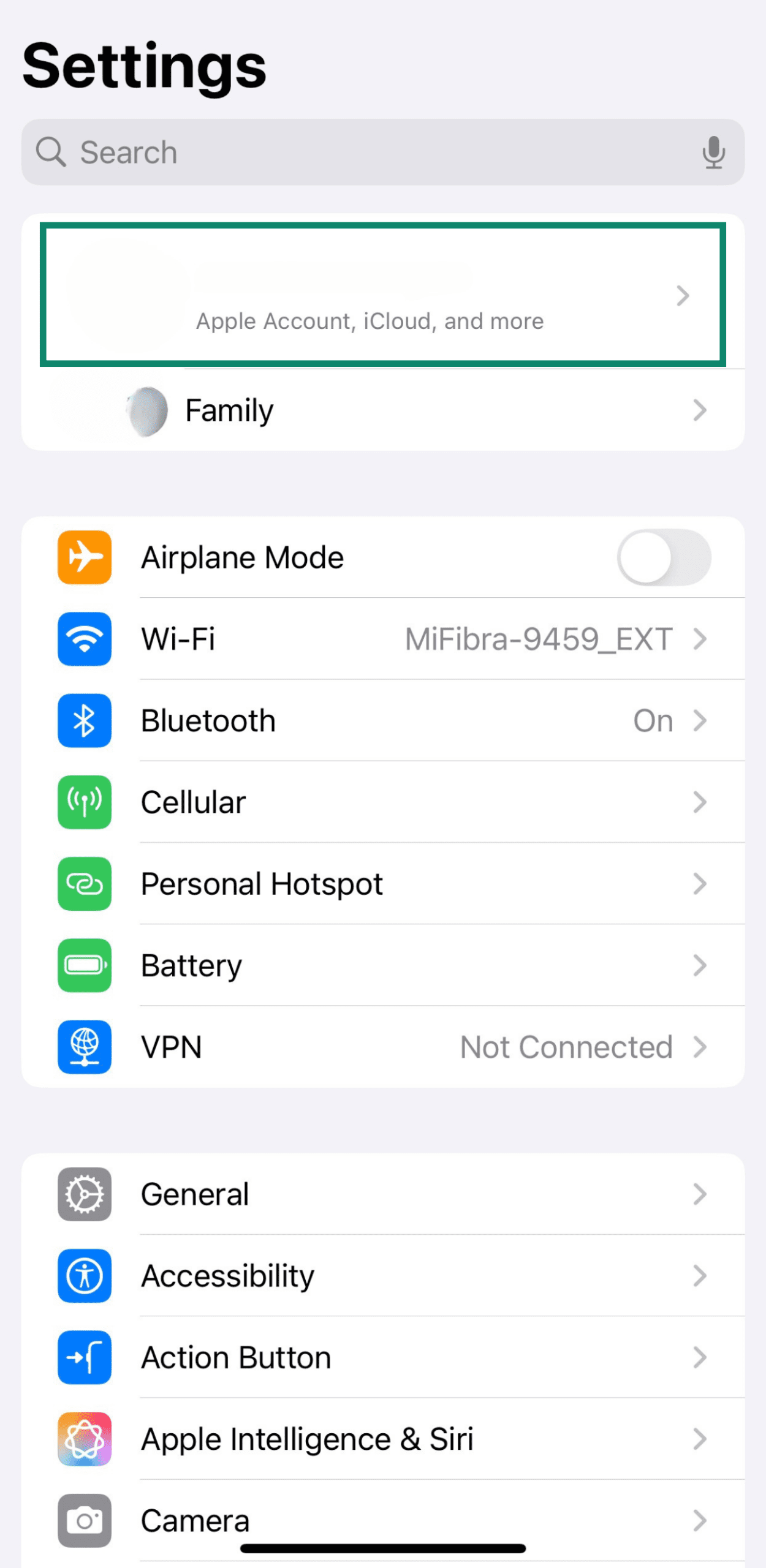Click the Apple Intelligence & Siri icon

(x=84, y=1439)
